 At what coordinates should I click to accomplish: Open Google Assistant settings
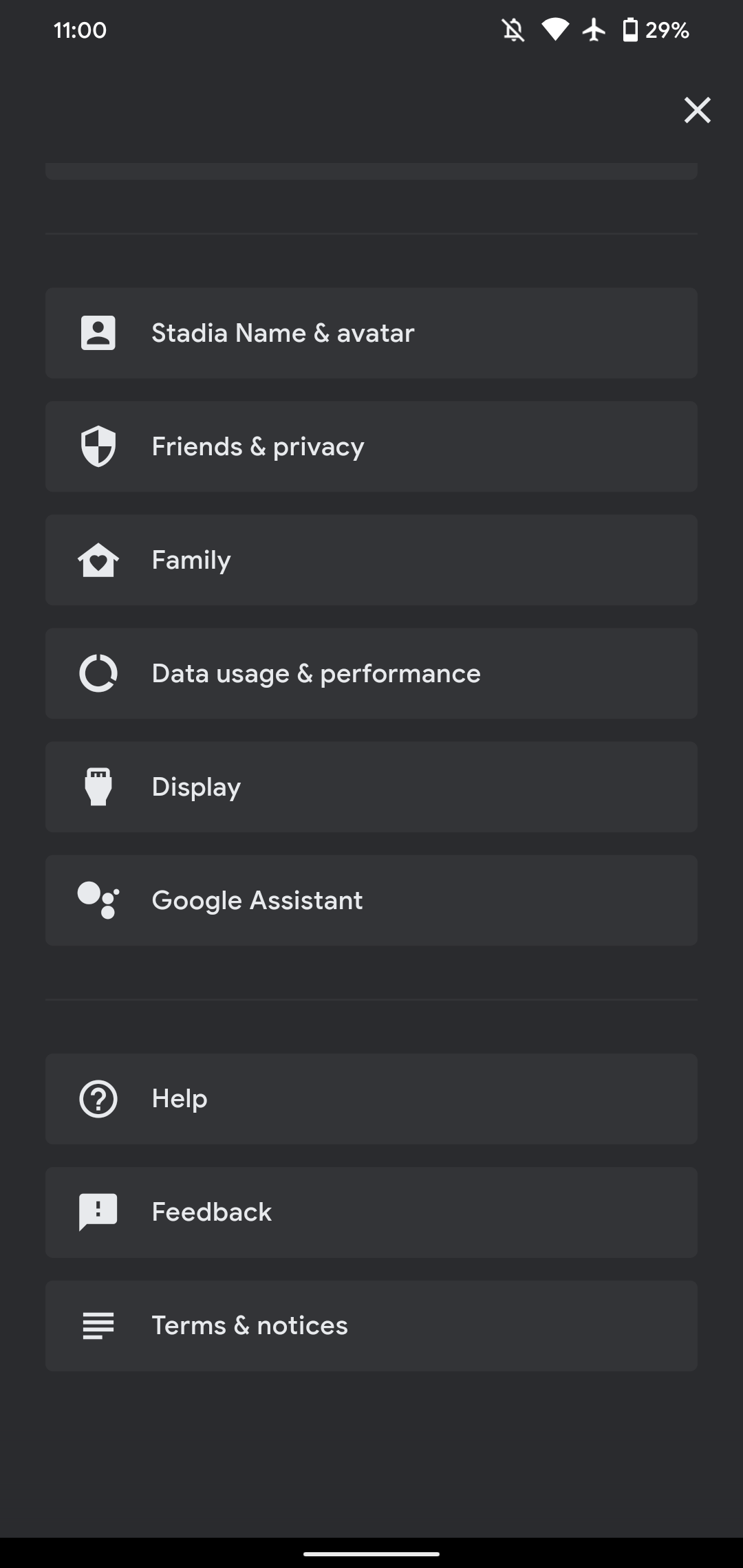coord(371,900)
